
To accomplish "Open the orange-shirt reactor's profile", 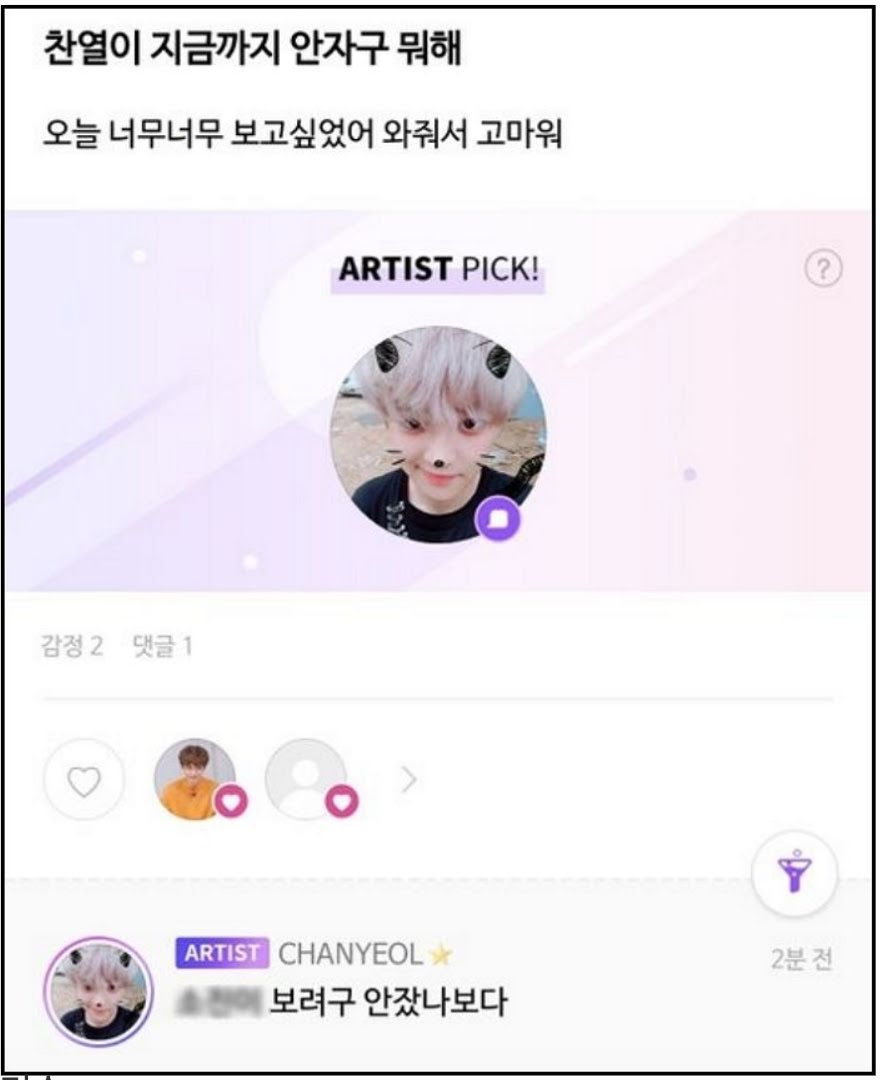I will tap(194, 779).
